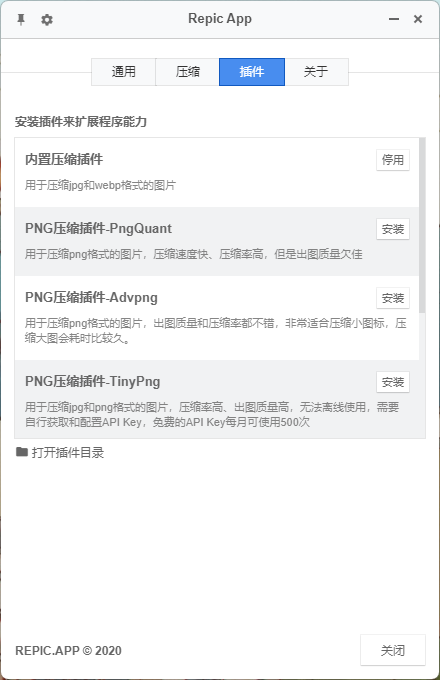Install the PngQuant PNG plugin
Image resolution: width=440 pixels, height=680 pixels.
pyautogui.click(x=393, y=229)
